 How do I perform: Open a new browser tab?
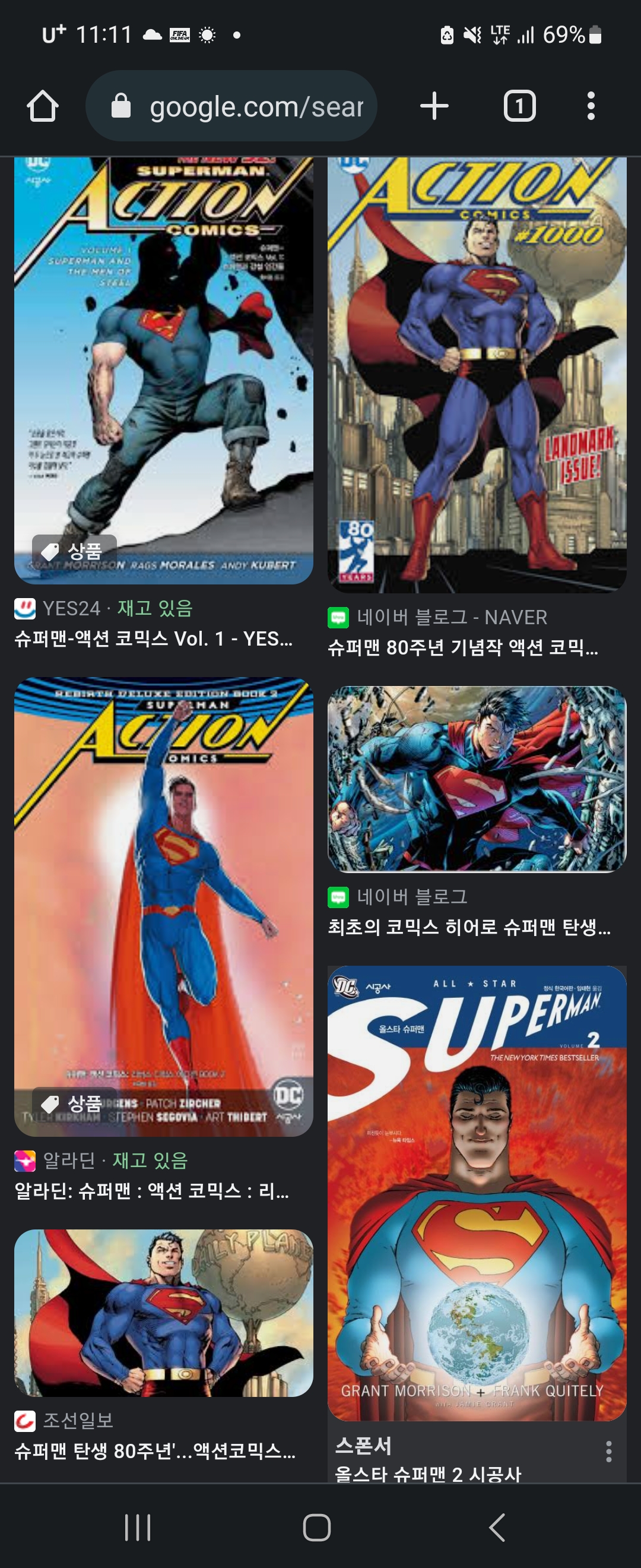coord(434,106)
